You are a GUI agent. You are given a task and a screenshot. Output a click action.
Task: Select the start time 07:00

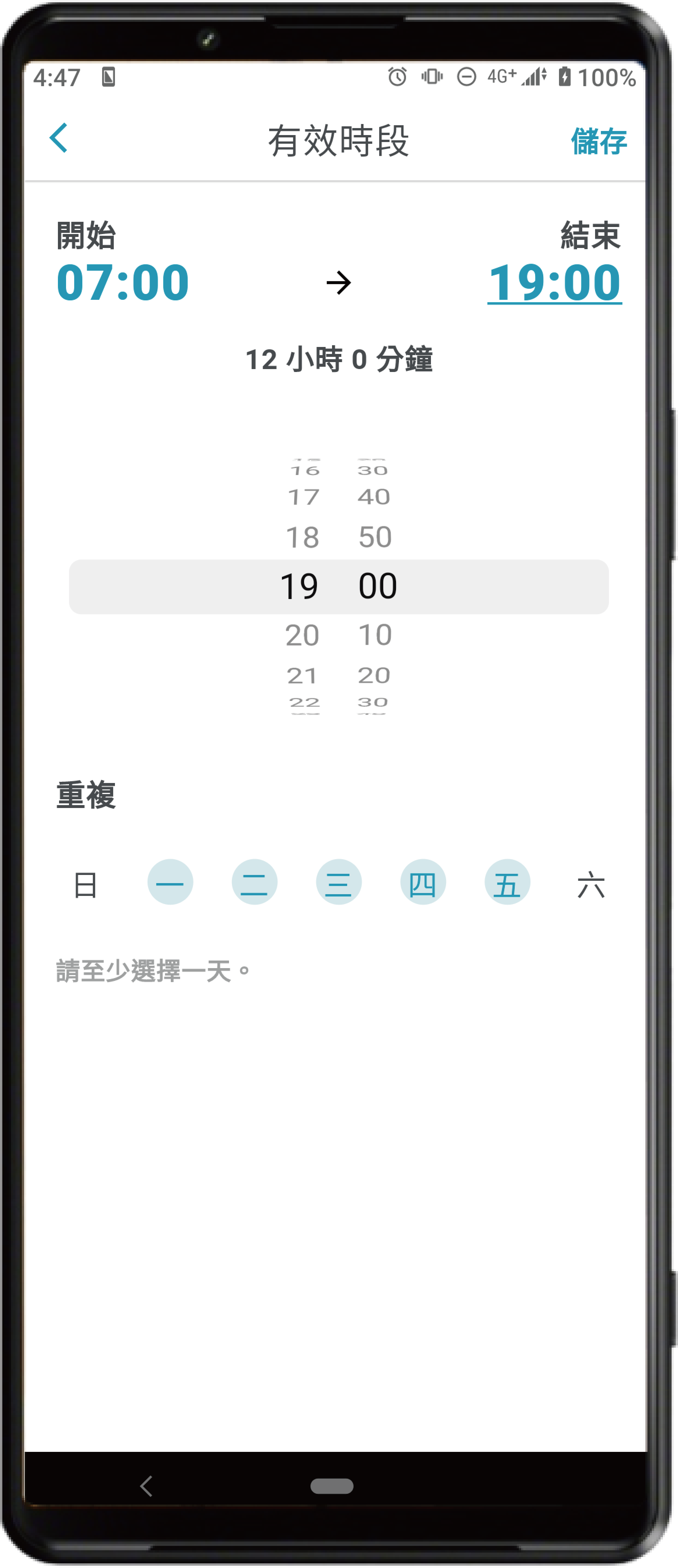coord(122,282)
